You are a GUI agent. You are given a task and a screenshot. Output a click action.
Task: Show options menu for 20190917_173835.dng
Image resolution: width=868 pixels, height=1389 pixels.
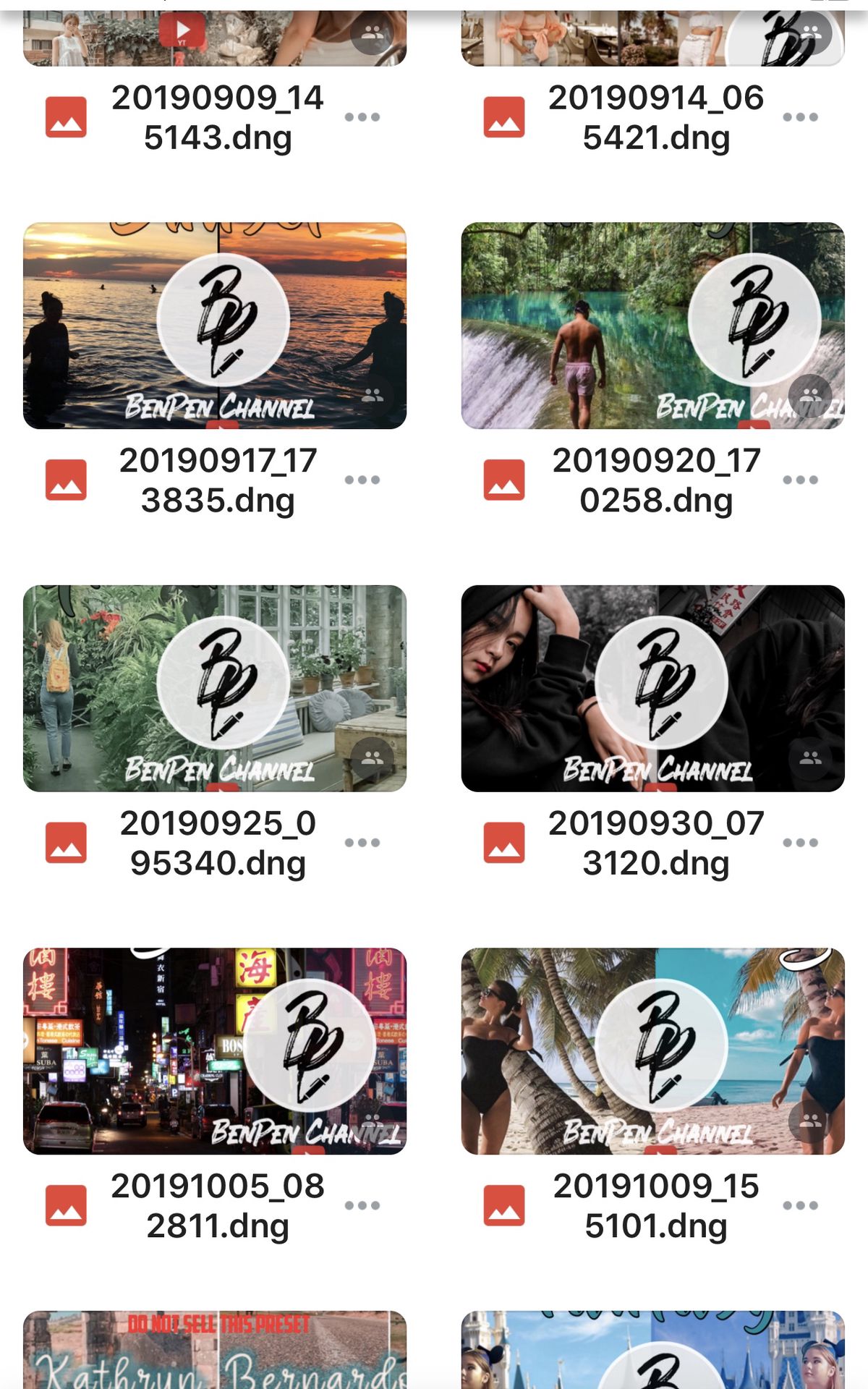pos(362,480)
